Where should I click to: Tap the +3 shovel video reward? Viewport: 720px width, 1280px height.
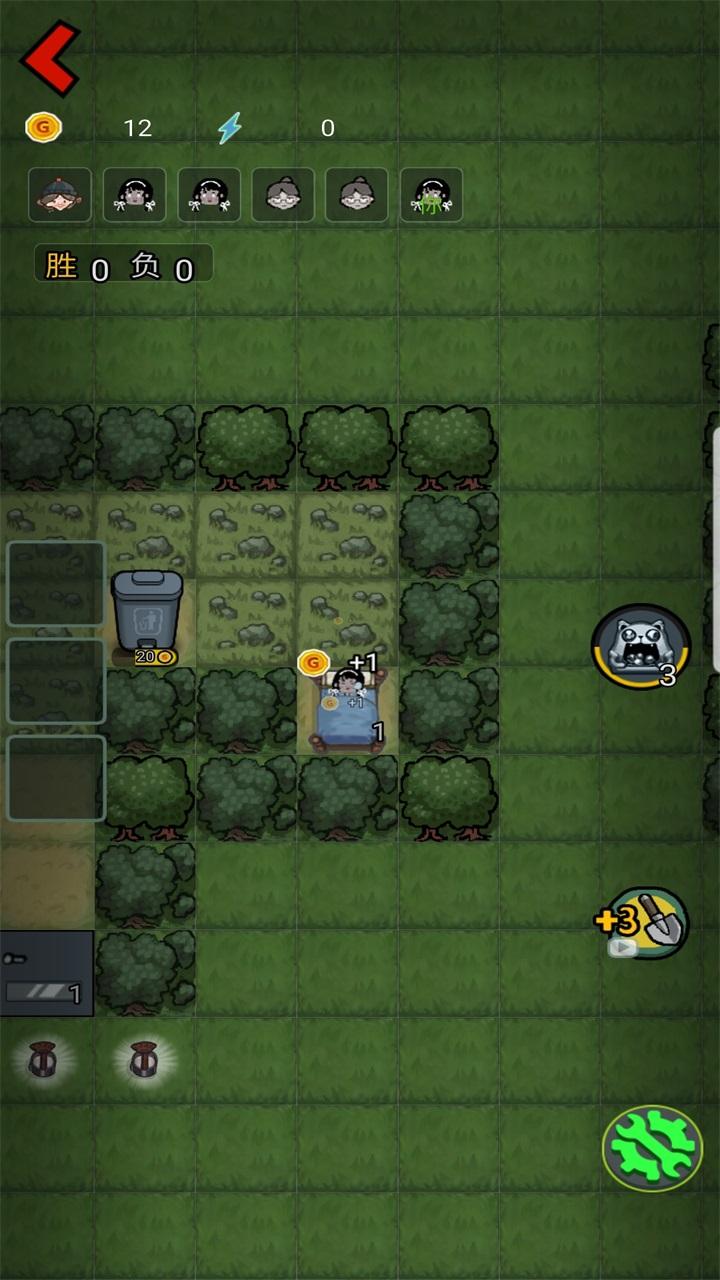pyautogui.click(x=645, y=923)
